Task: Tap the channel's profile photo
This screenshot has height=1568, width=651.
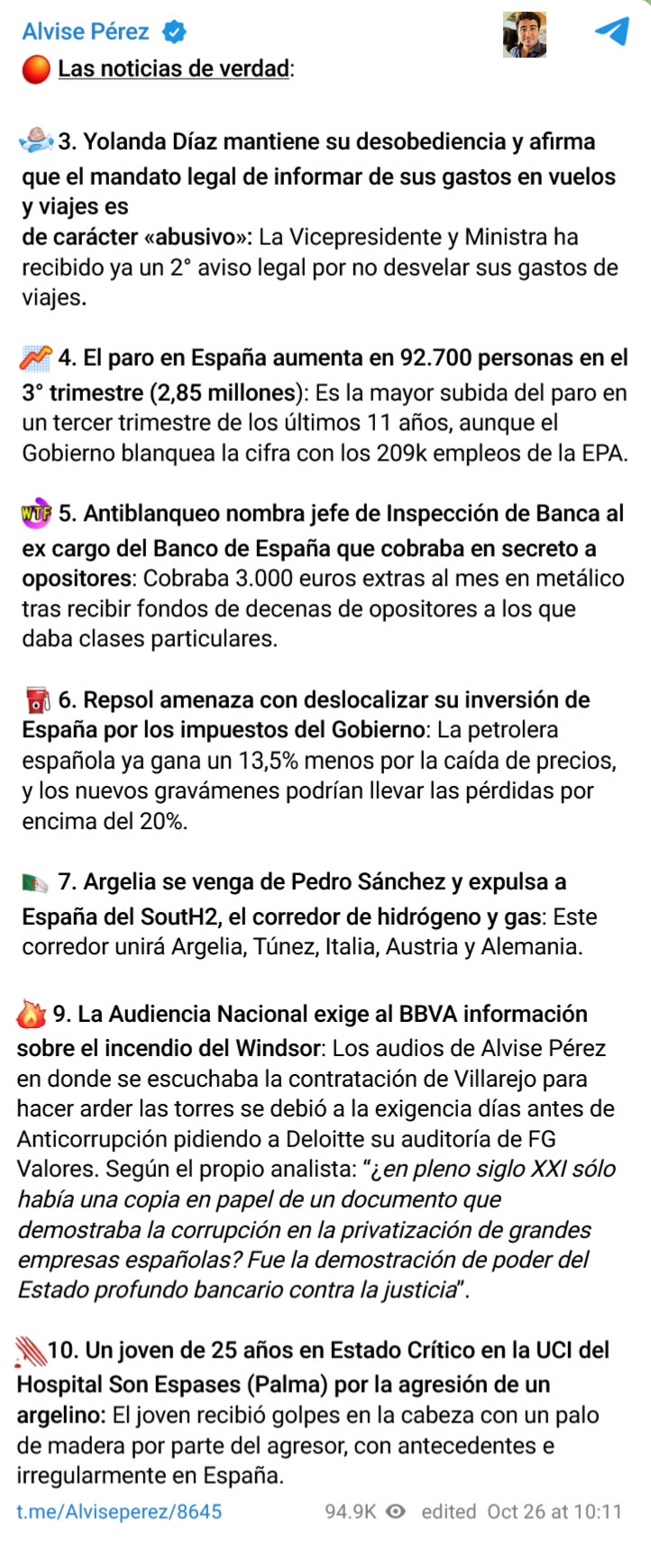Action: tap(525, 34)
